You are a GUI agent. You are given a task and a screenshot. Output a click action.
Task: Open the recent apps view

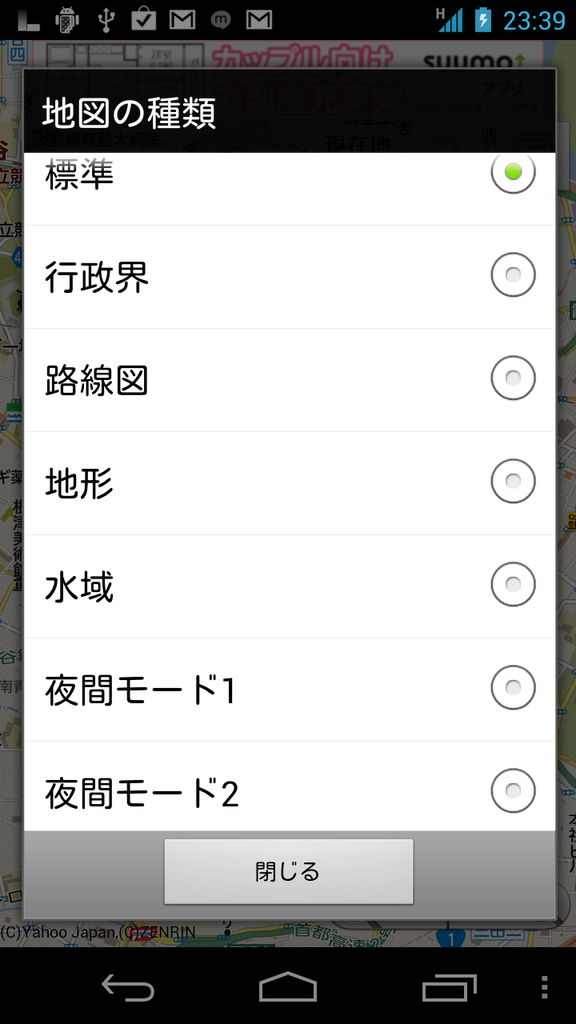(449, 987)
